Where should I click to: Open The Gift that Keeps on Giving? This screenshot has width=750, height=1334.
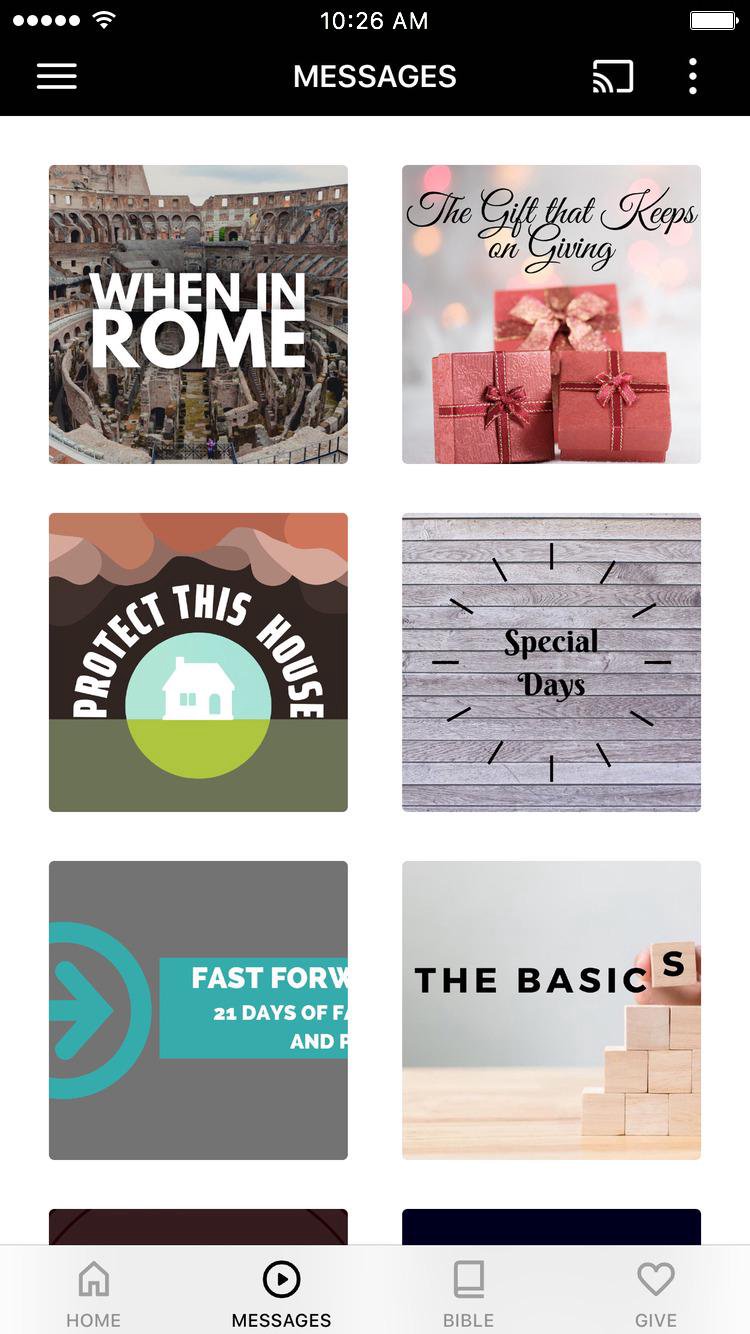point(551,314)
